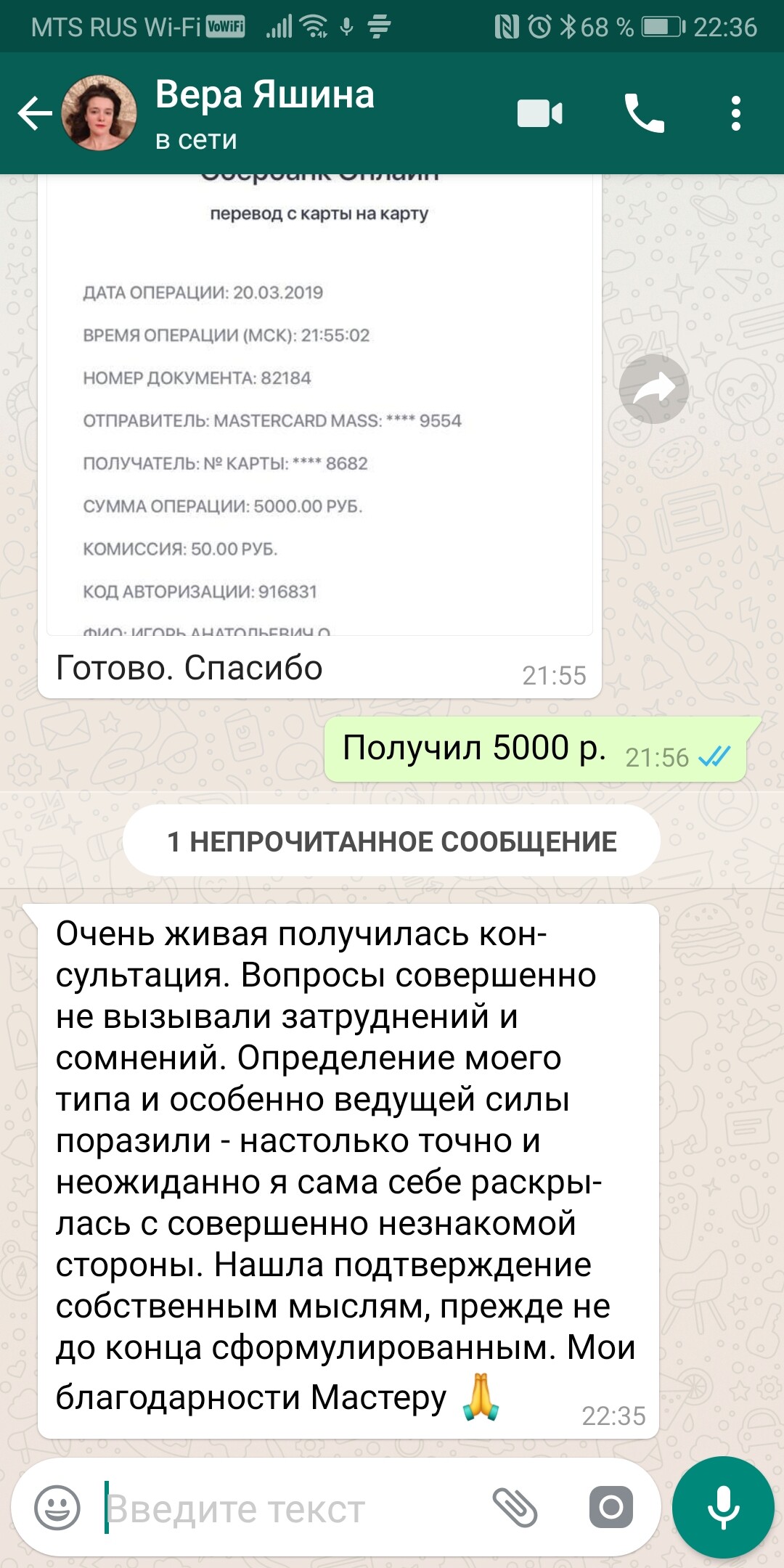Open the Сбербанк transfer receipt image

coord(319,407)
